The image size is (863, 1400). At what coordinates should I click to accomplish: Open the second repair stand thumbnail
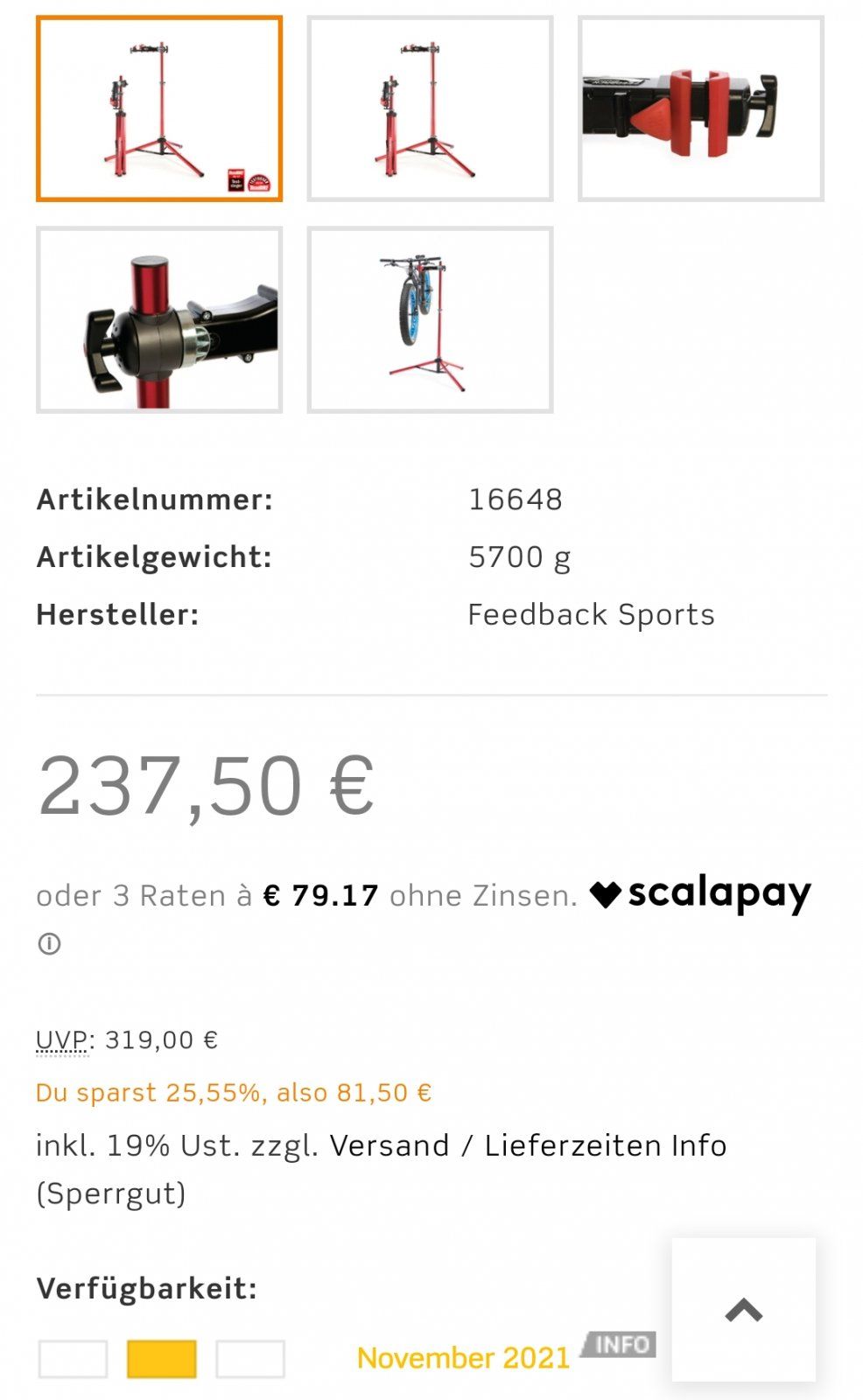coord(430,108)
